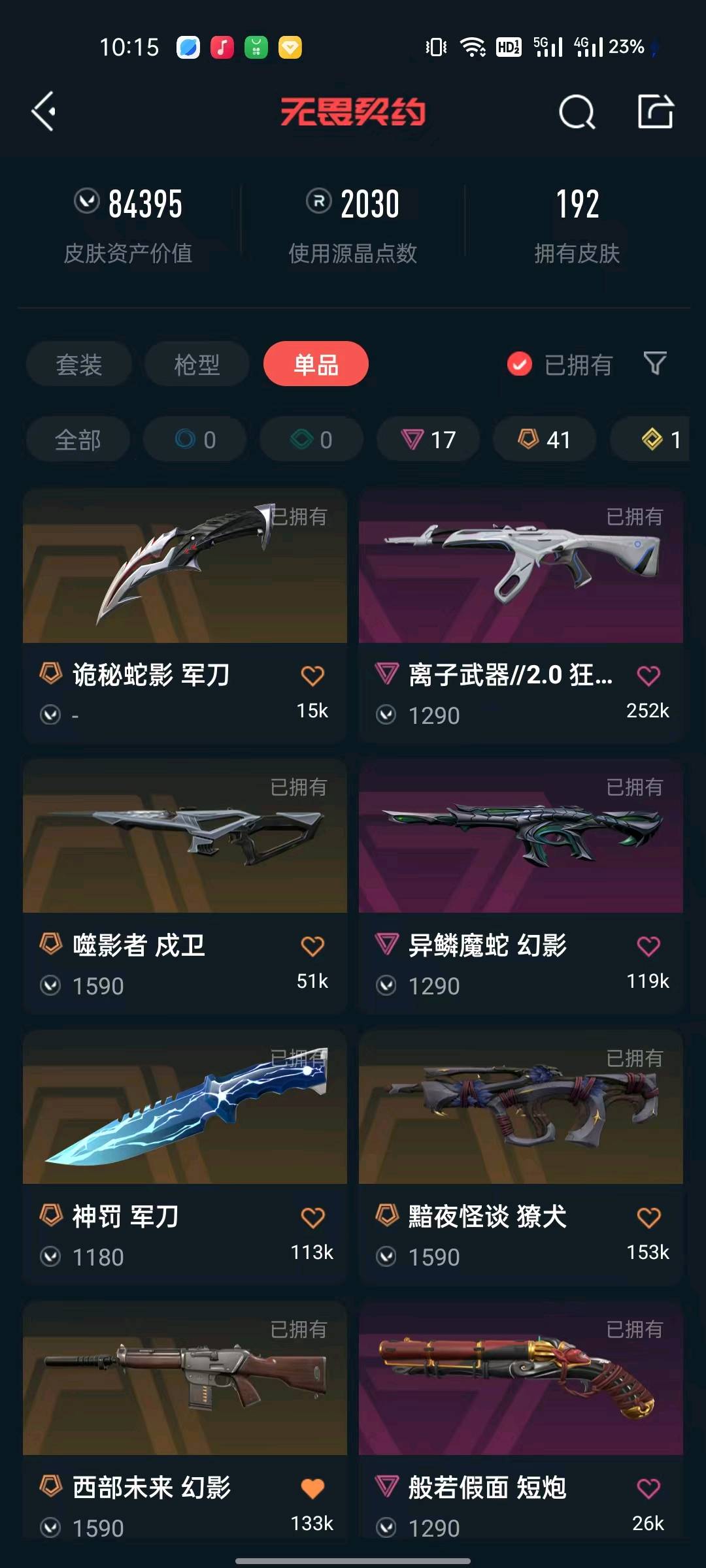This screenshot has height=1568, width=706.
Task: Select the 全部 filter chip
Action: click(x=78, y=439)
